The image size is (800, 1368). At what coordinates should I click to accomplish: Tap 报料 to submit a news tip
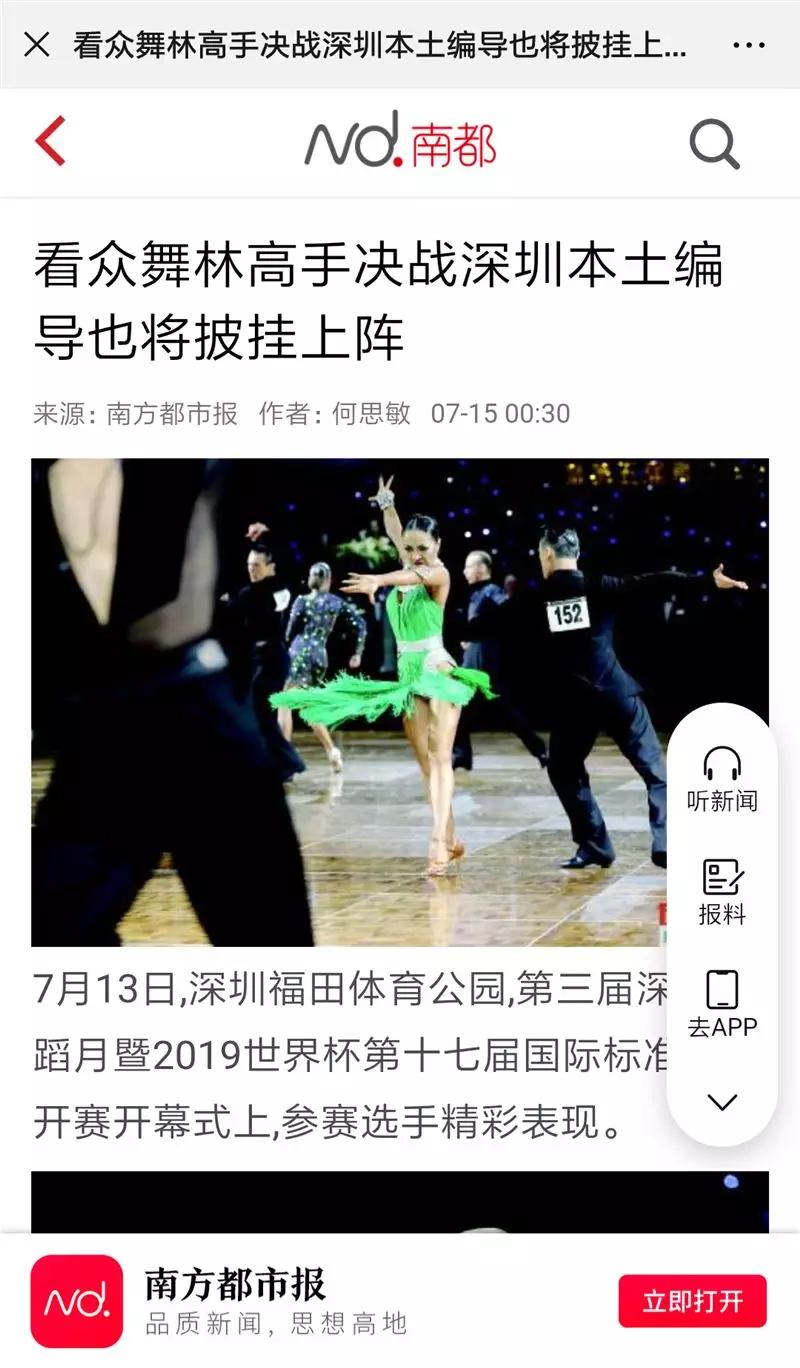pos(722,892)
